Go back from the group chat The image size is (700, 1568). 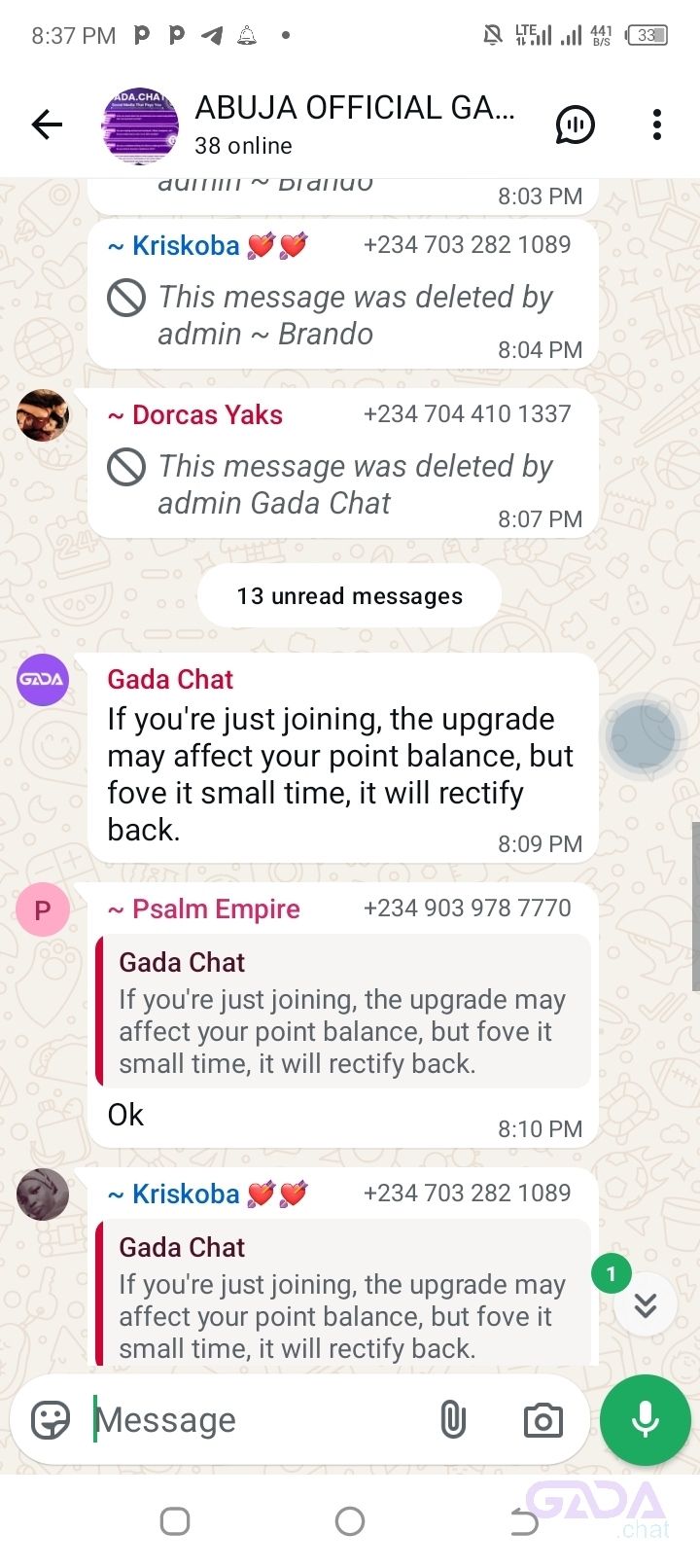pos(47,125)
